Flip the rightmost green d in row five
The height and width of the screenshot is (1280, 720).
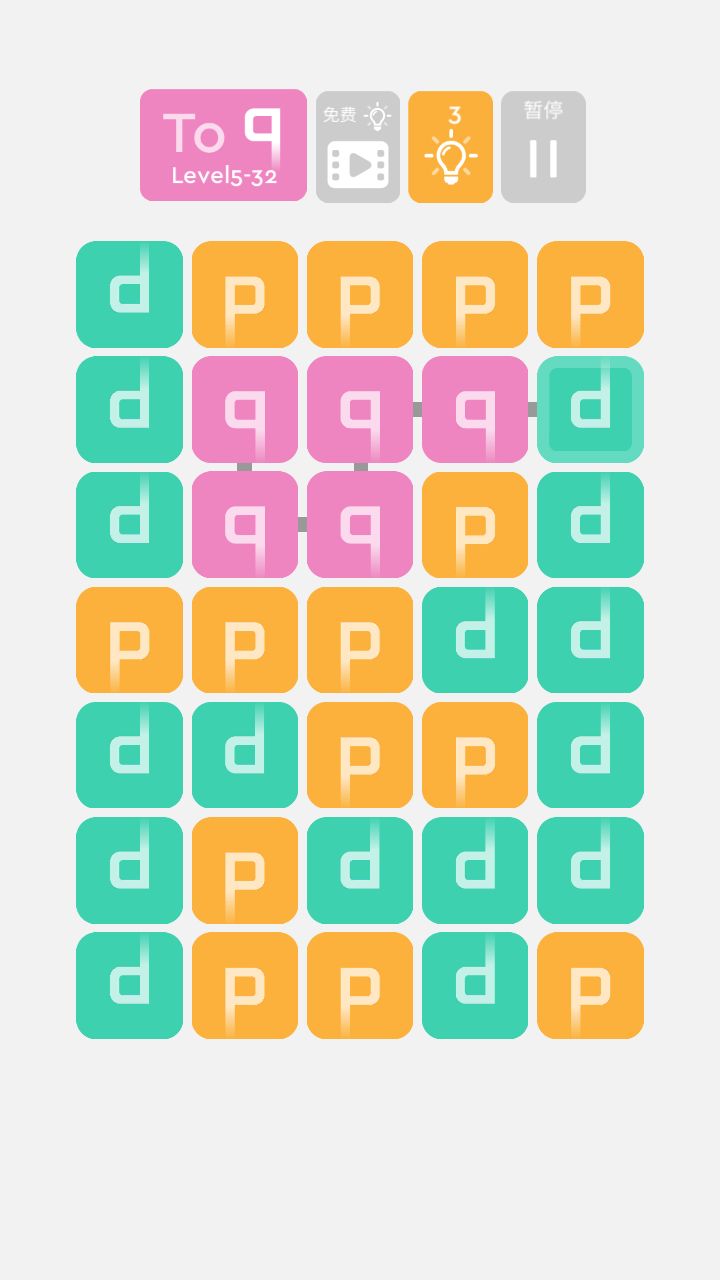[589, 754]
